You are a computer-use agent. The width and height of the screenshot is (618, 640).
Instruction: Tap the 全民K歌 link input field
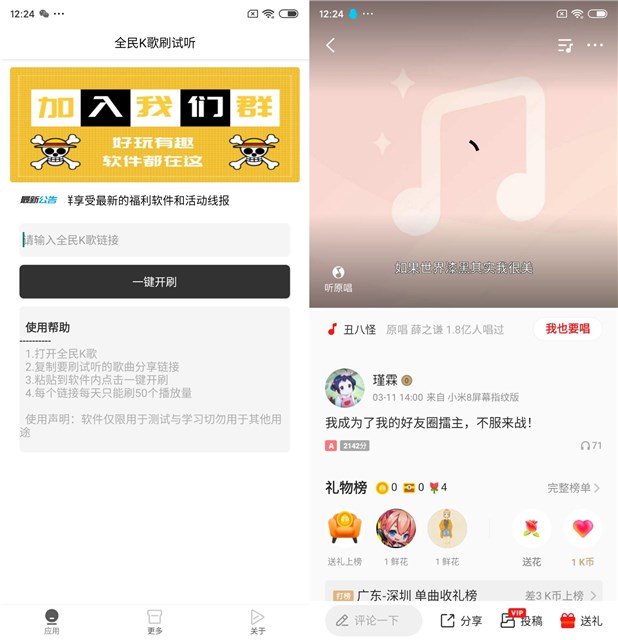(x=154, y=240)
